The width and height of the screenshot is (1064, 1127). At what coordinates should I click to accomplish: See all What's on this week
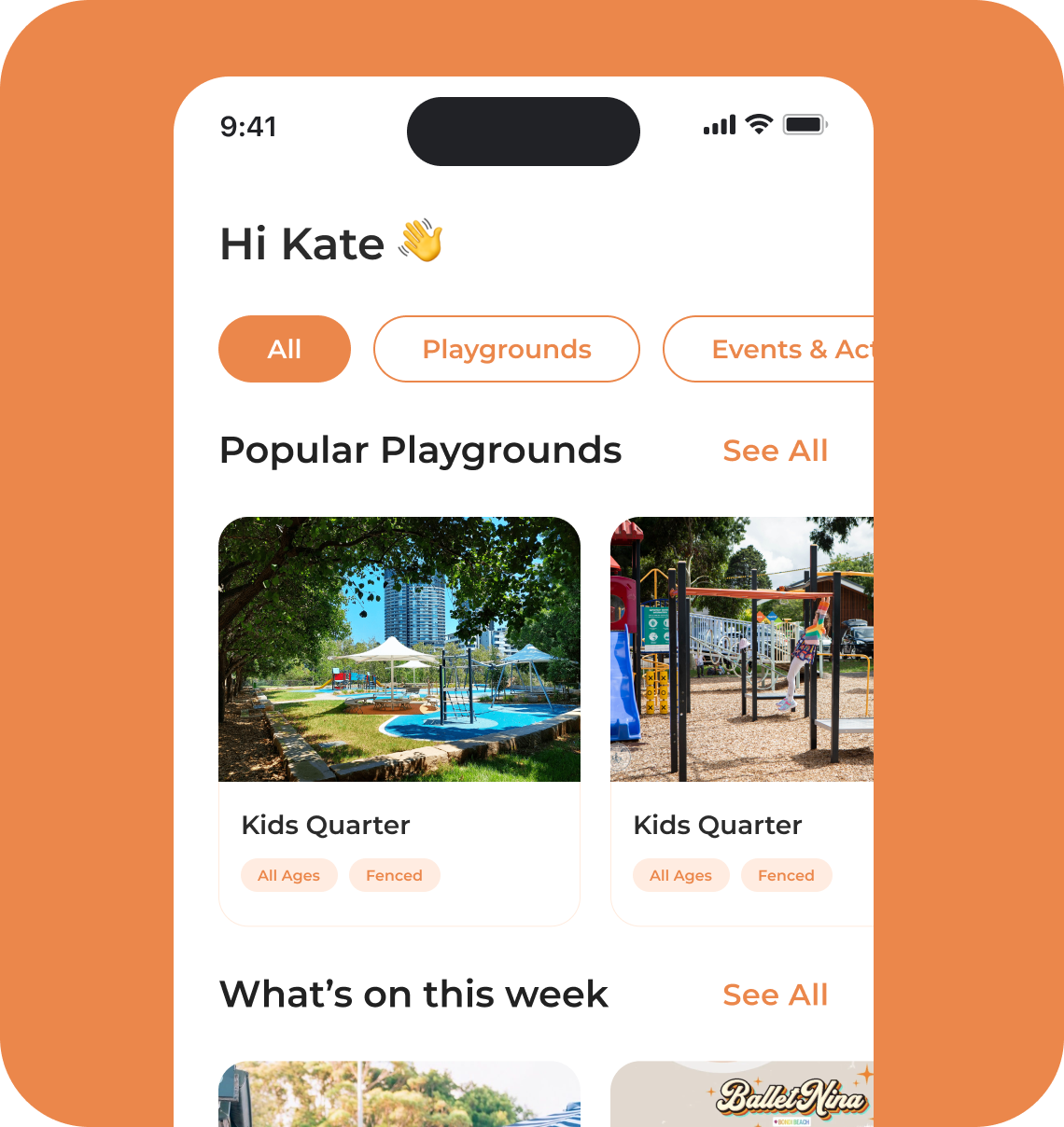click(775, 995)
